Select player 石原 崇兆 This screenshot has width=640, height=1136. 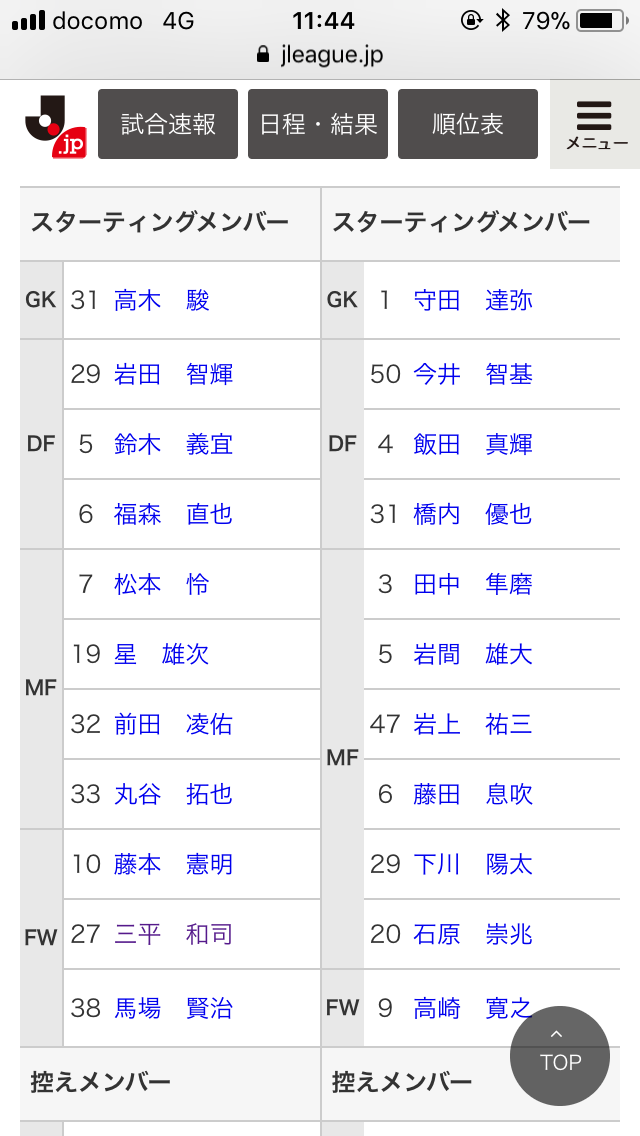[473, 934]
